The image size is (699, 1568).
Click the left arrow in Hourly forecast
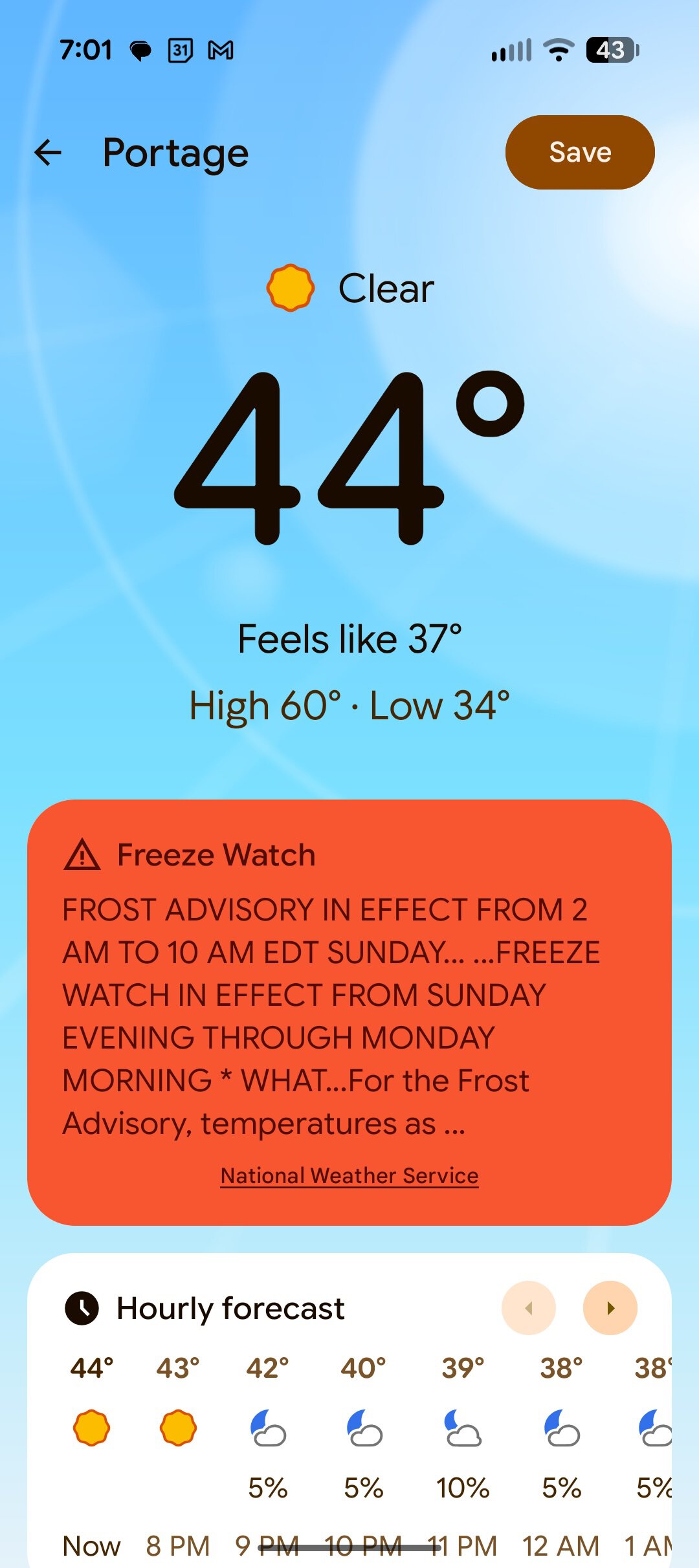click(529, 1307)
